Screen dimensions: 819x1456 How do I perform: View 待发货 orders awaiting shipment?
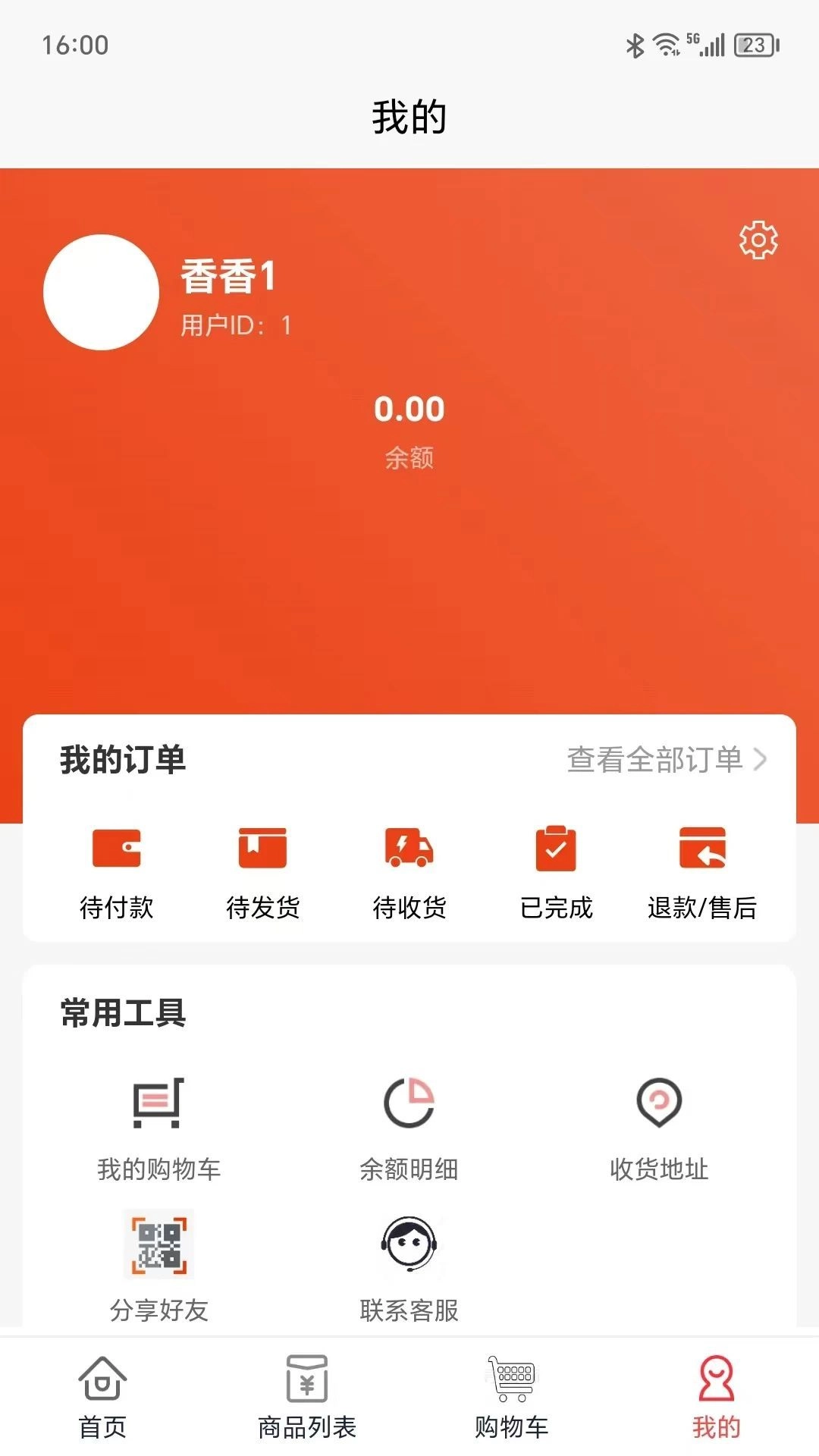point(262,872)
